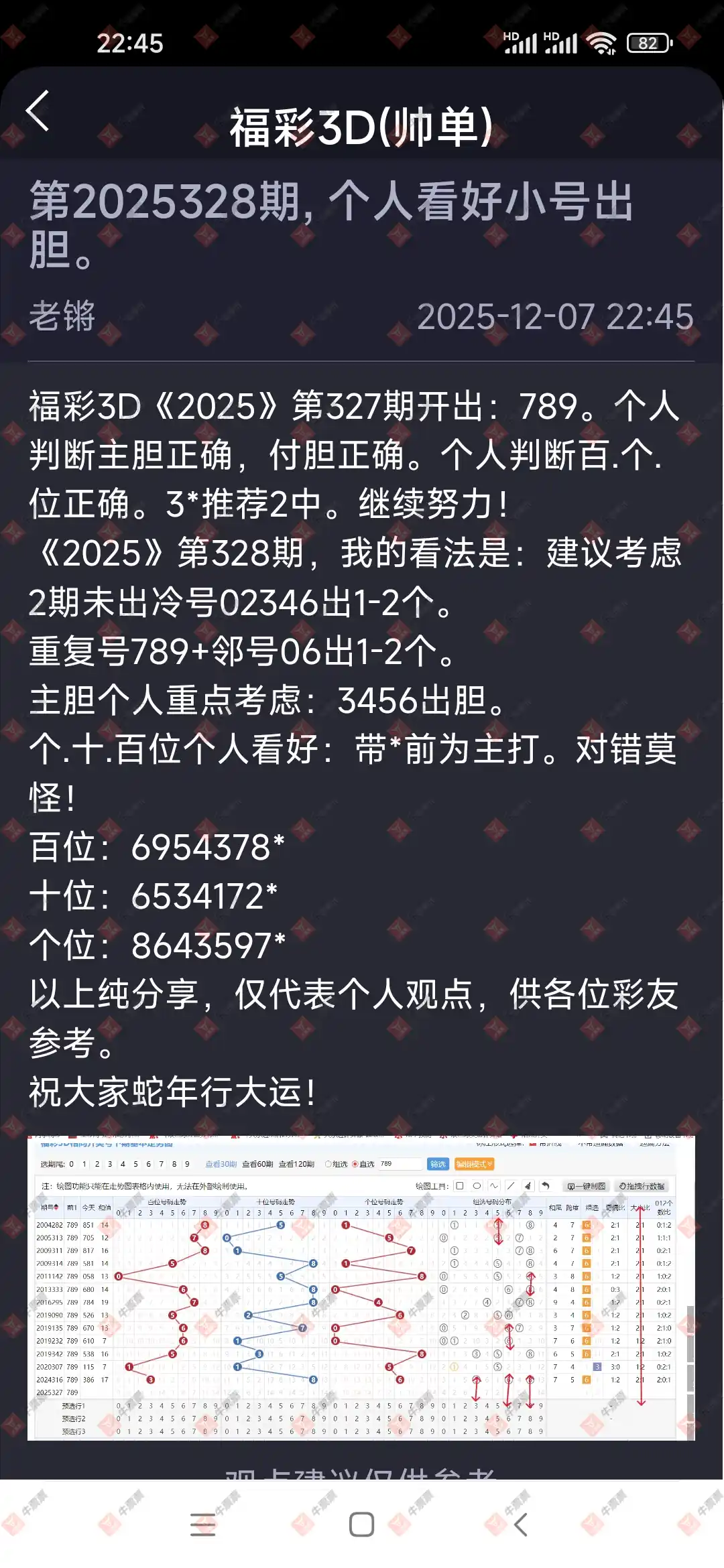
Task: Open the lottery trend chart image
Action: click(x=361, y=1288)
